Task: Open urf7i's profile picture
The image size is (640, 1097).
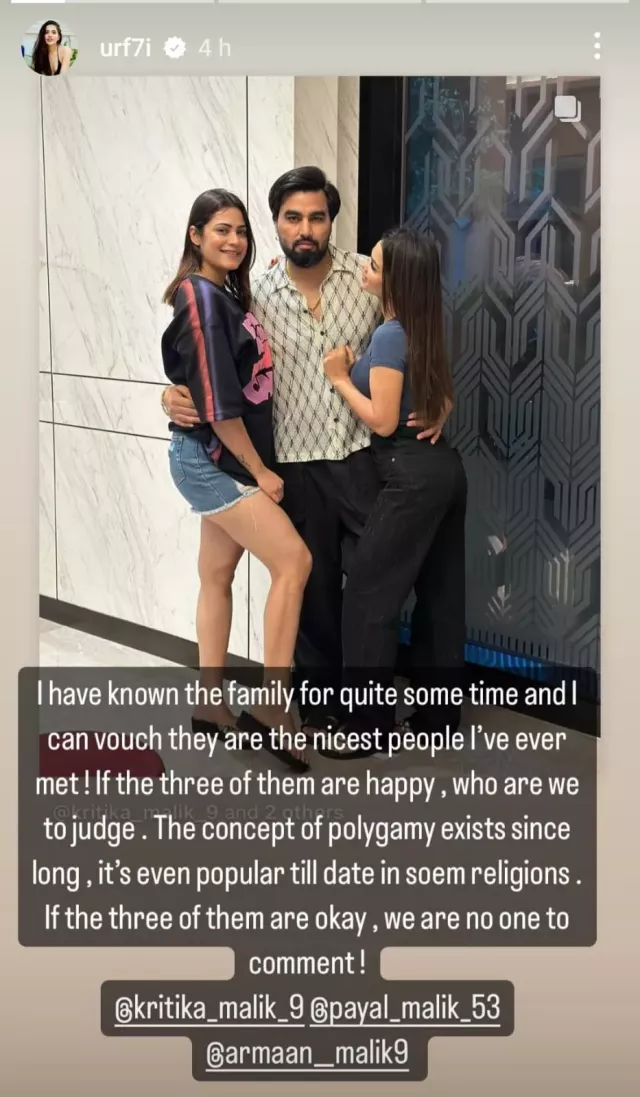Action: coord(48,46)
